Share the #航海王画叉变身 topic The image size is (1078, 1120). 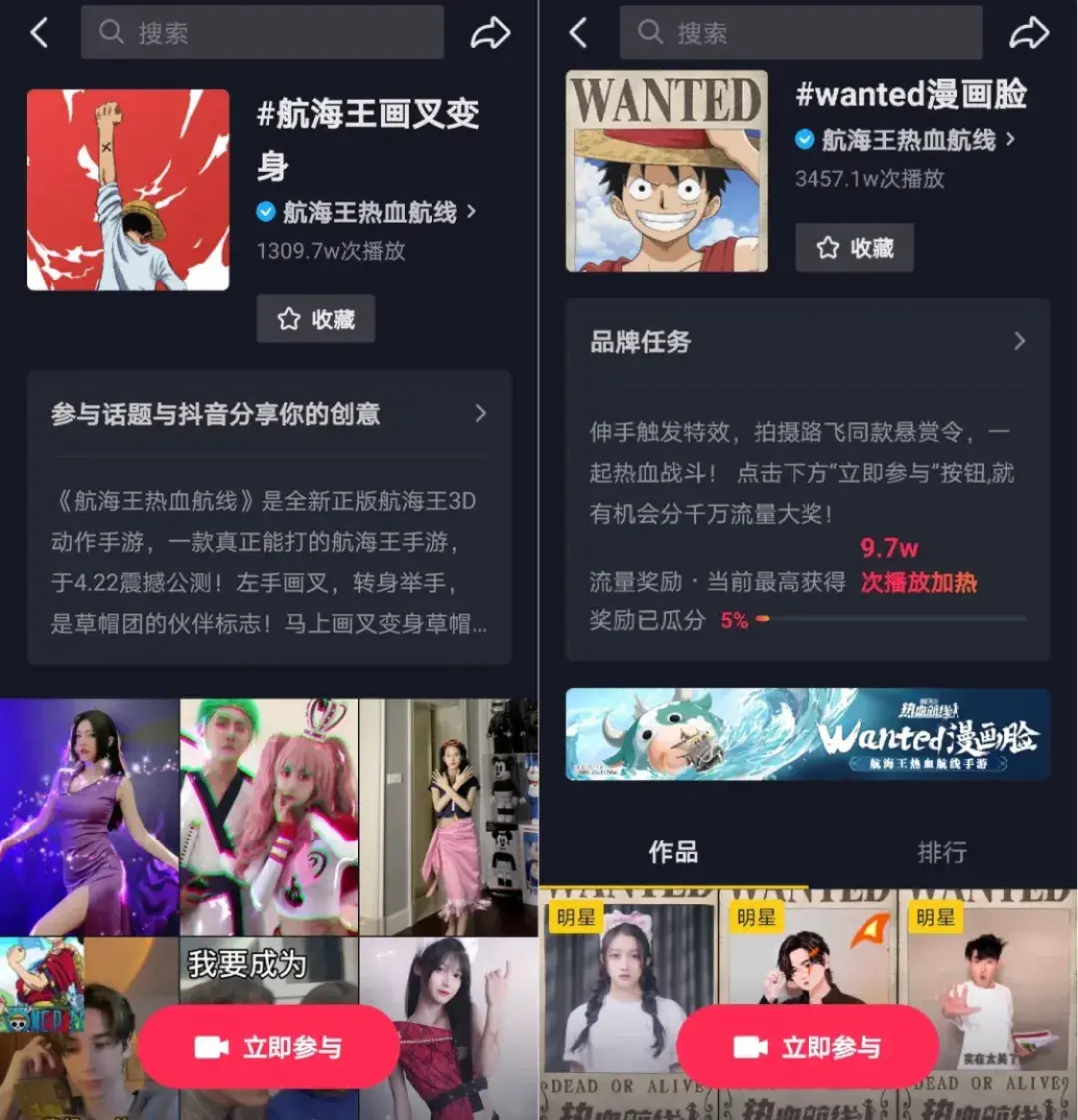[x=490, y=33]
